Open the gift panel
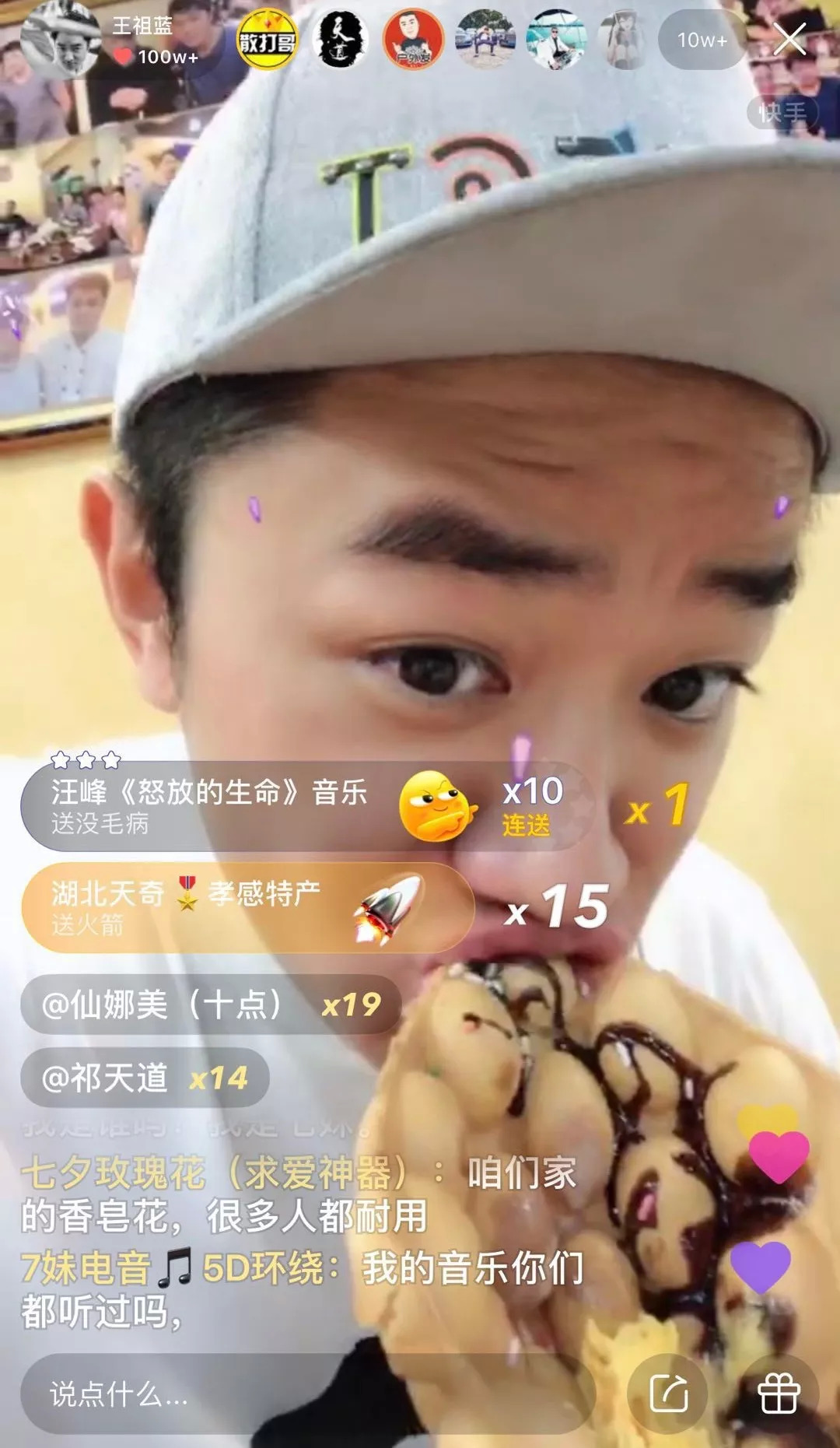840x1448 pixels. pos(778,1393)
